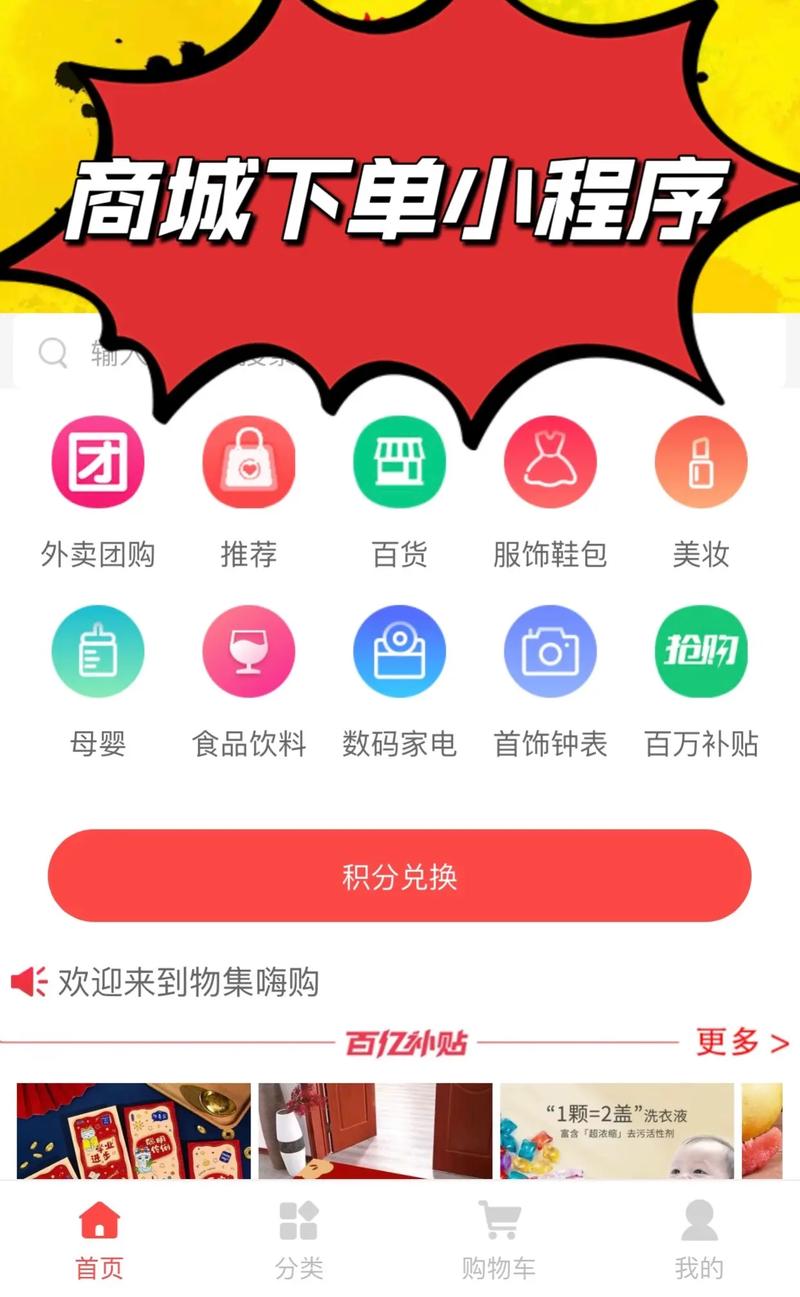This screenshot has width=800, height=1297.
Task: Open the red envelope product card
Action: [134, 1131]
